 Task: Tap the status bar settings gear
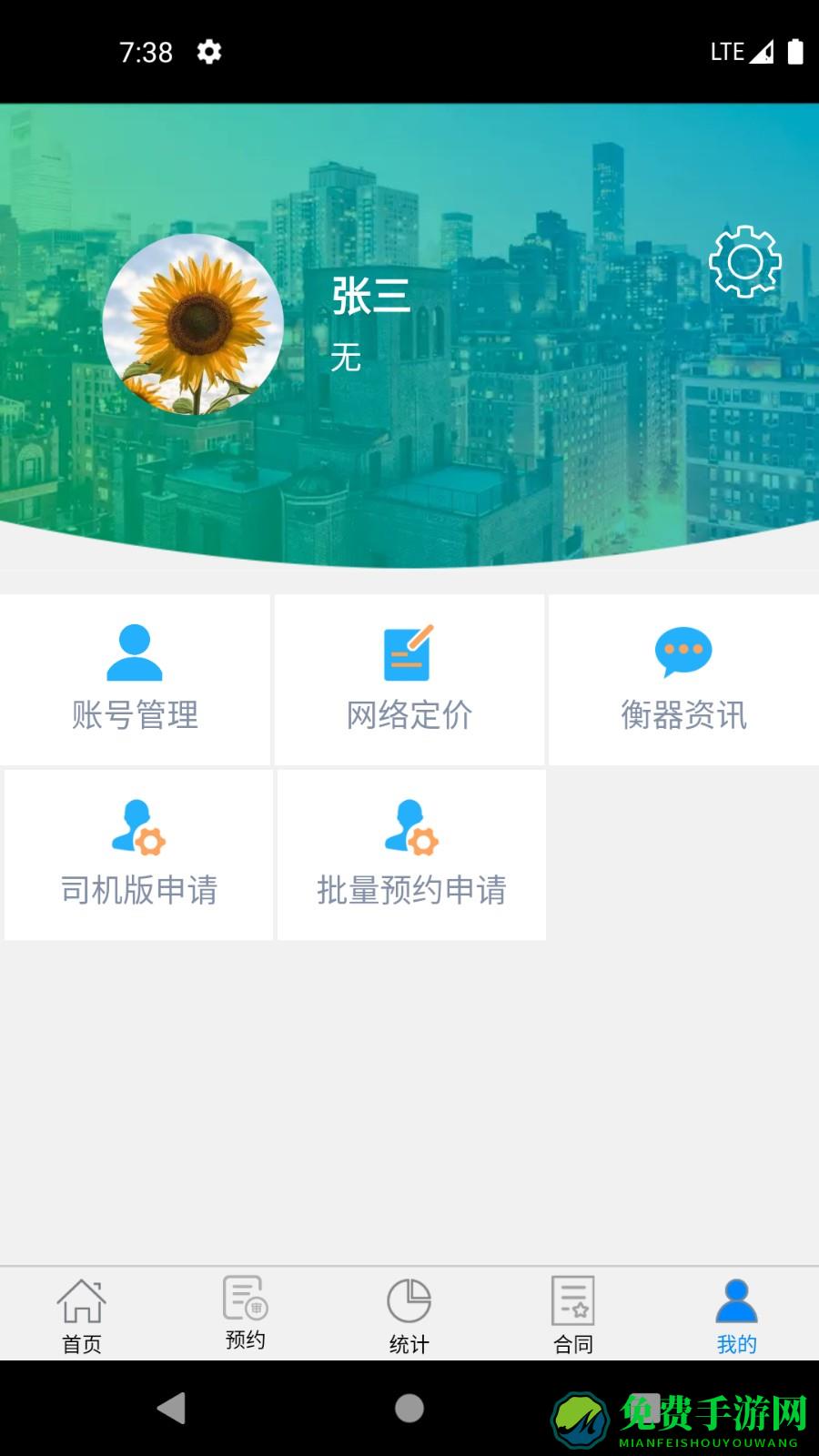pyautogui.click(x=210, y=53)
